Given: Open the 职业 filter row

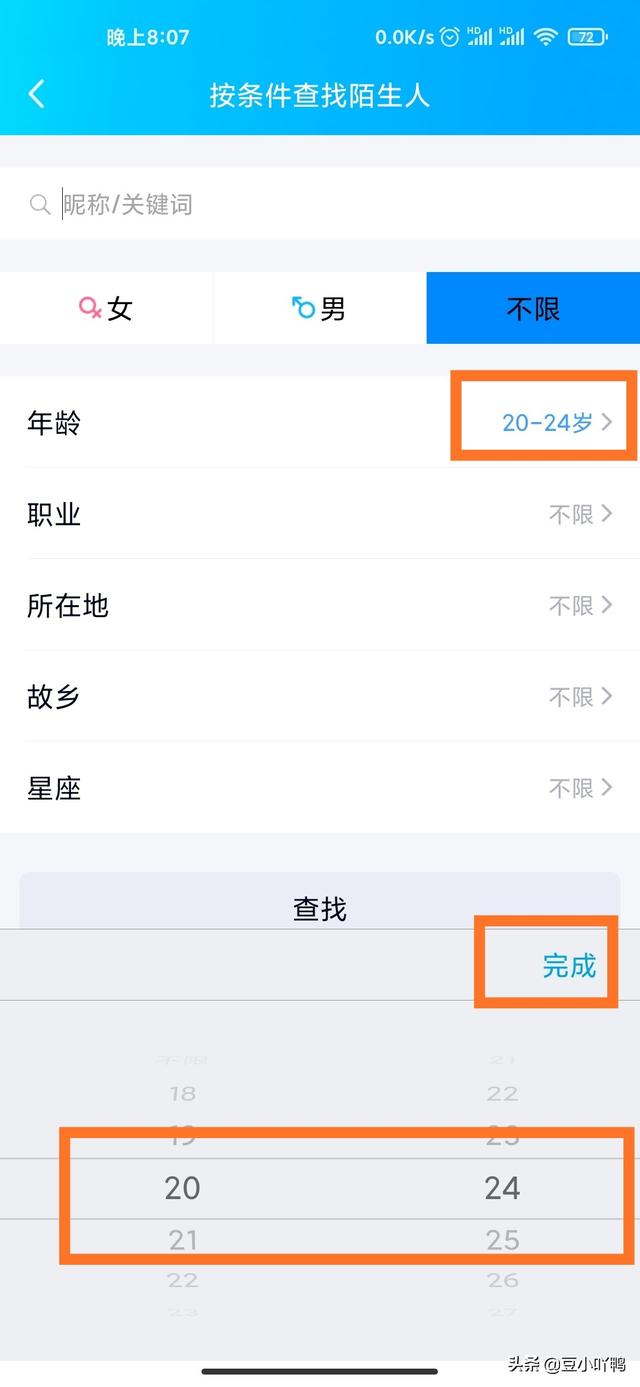Looking at the screenshot, I should tap(320, 514).
